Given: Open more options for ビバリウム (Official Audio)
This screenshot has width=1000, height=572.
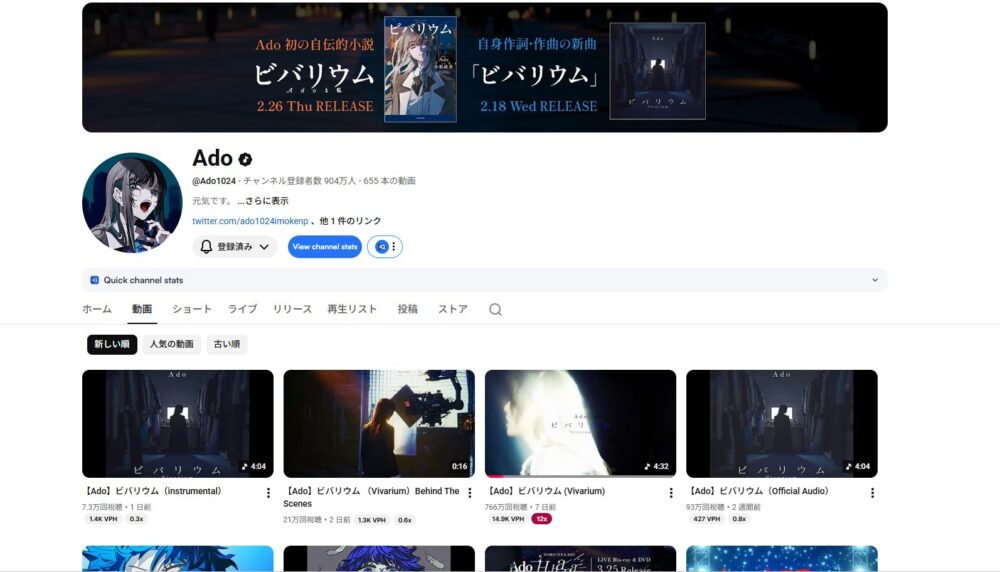Looking at the screenshot, I should pyautogui.click(x=872, y=493).
